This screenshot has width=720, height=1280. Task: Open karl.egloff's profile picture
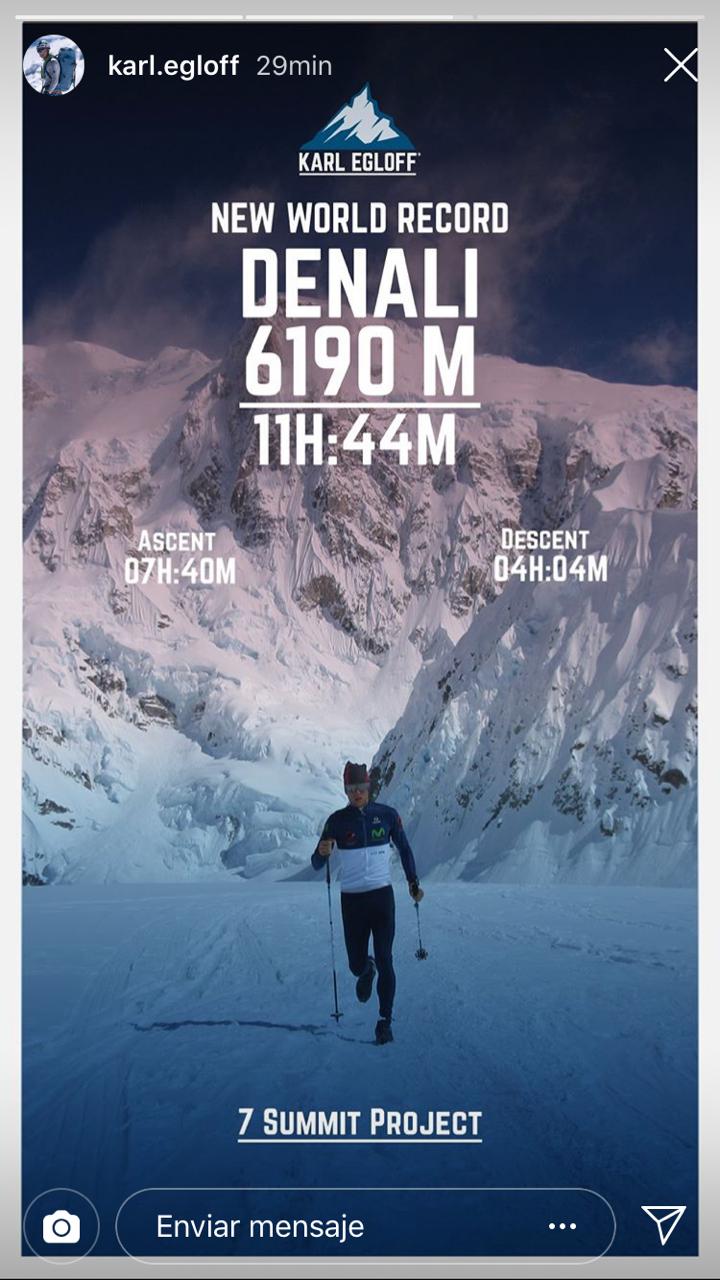click(53, 66)
